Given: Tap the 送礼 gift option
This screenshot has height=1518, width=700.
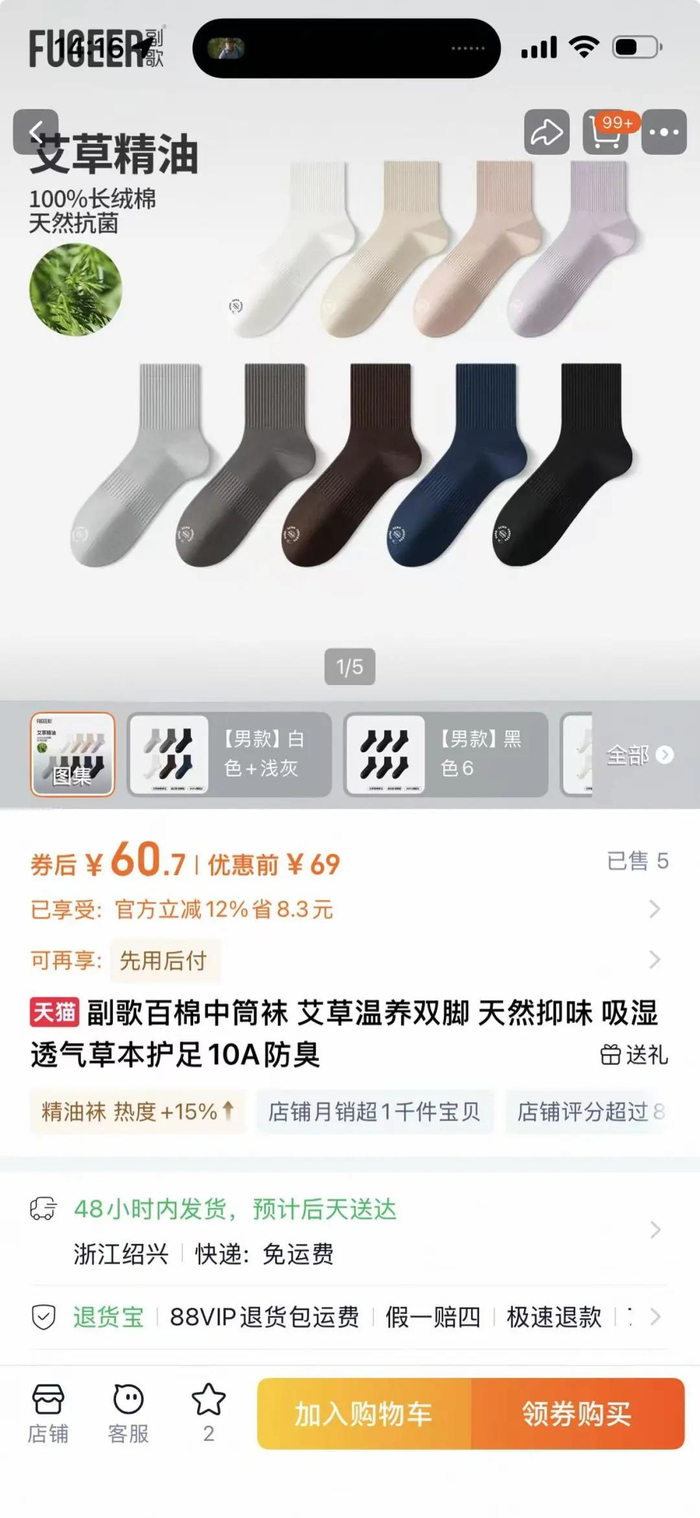Looking at the screenshot, I should click(x=634, y=1054).
